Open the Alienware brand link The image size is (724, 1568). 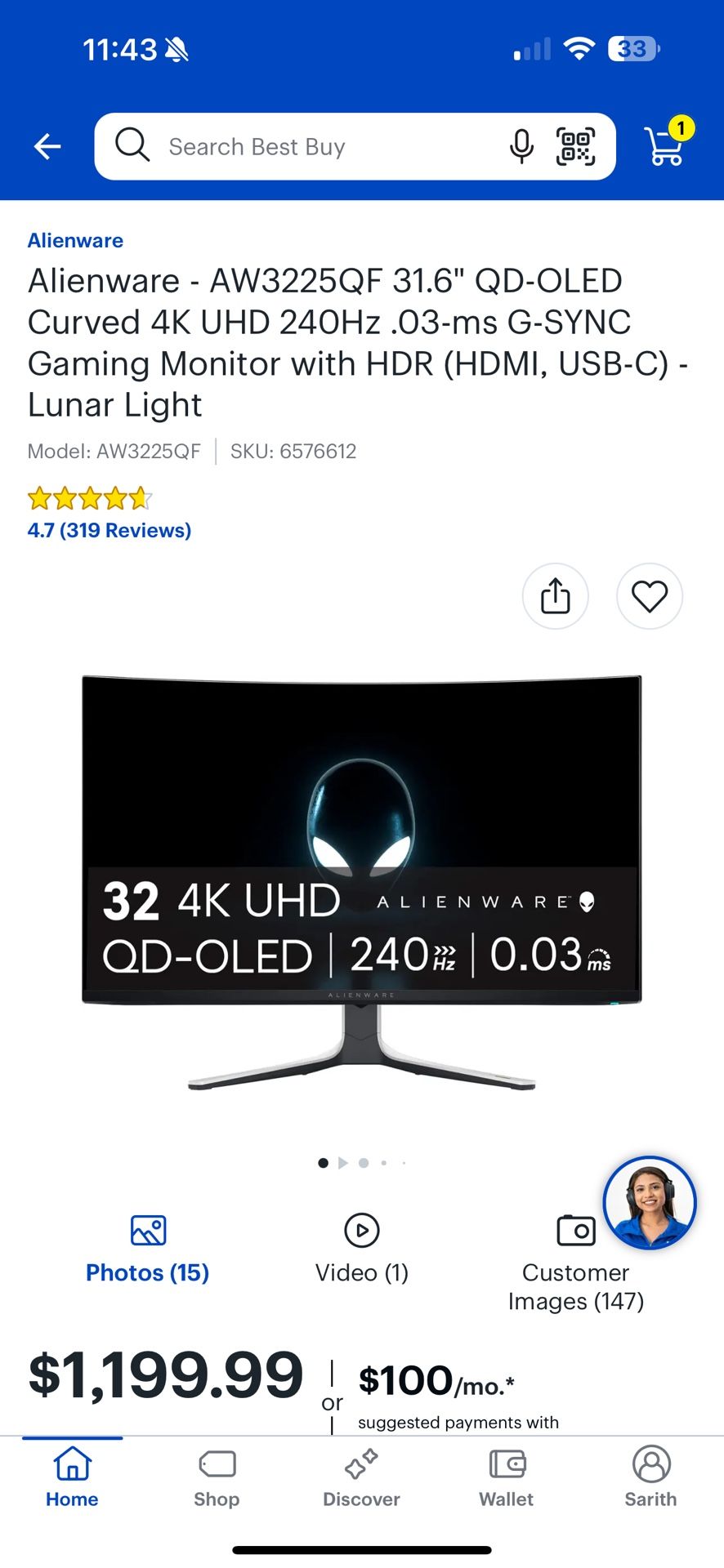[75, 241]
